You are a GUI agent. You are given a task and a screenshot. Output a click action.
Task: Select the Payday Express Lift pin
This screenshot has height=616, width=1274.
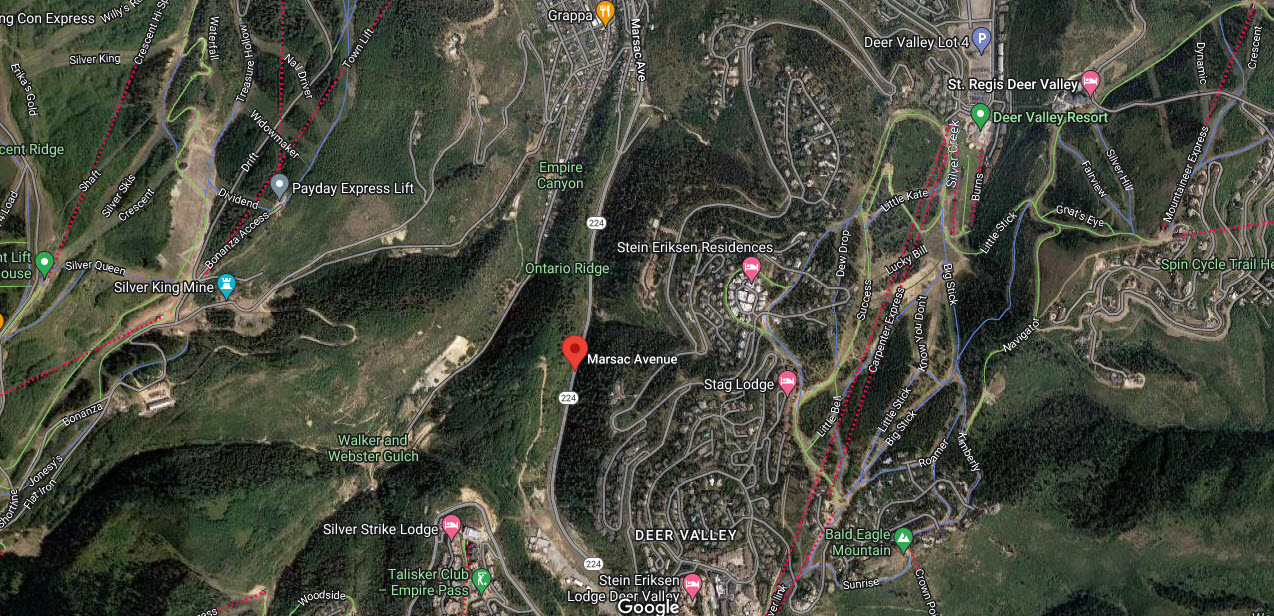click(281, 185)
